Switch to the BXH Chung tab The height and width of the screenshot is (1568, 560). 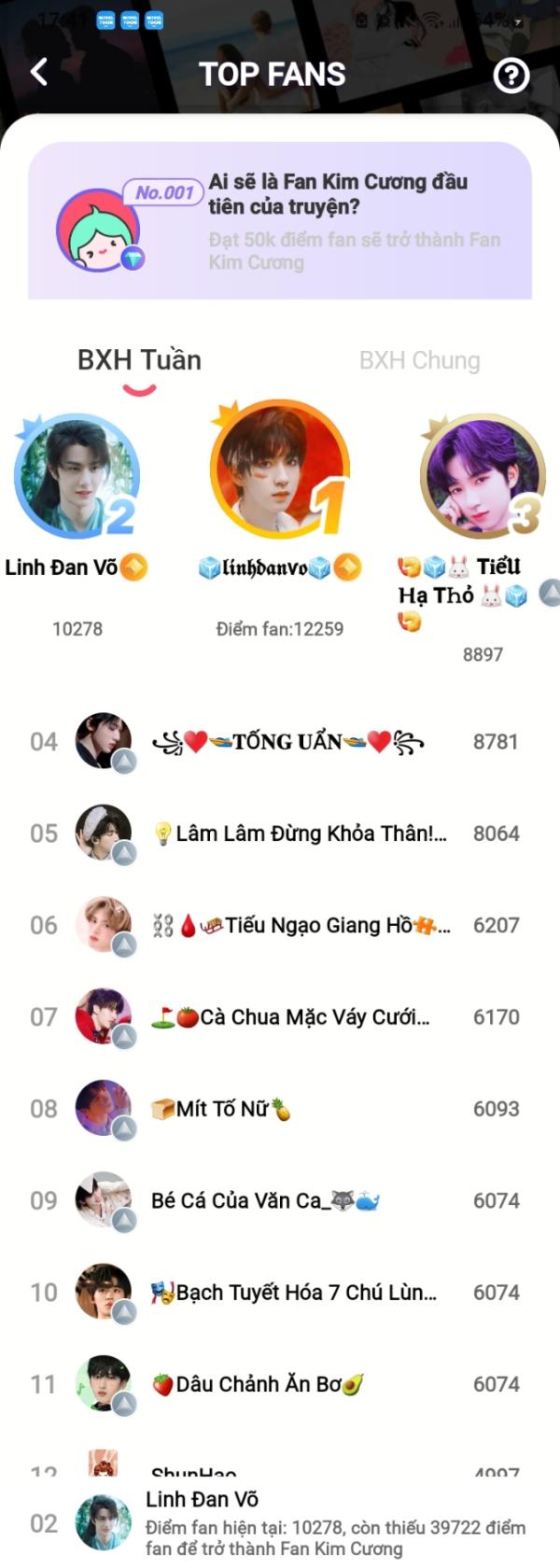point(419,360)
